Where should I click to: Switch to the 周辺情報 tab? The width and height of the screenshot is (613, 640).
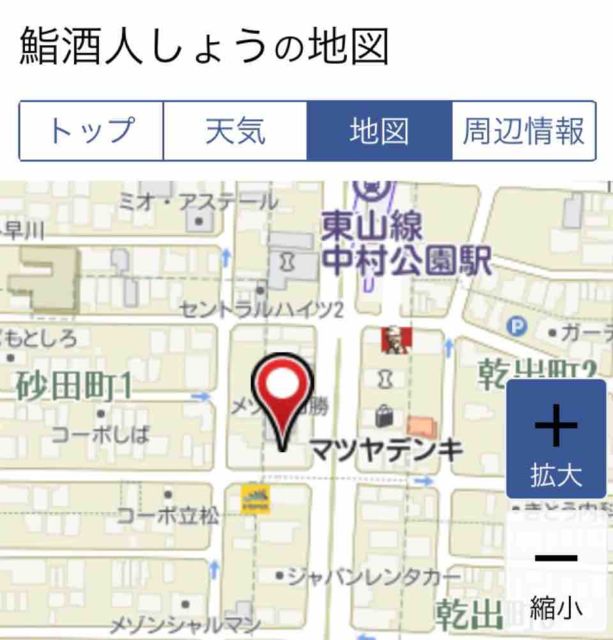pyautogui.click(x=523, y=131)
